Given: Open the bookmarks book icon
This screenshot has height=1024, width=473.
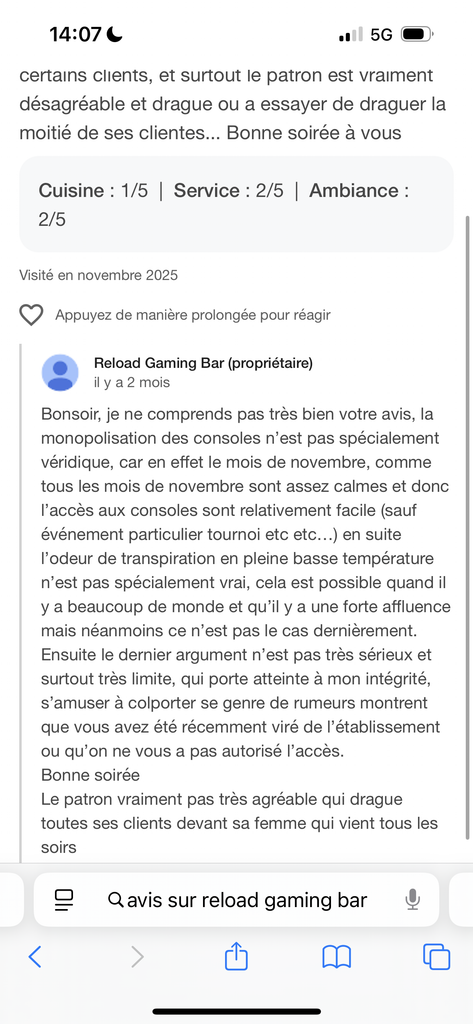Looking at the screenshot, I should [337, 957].
